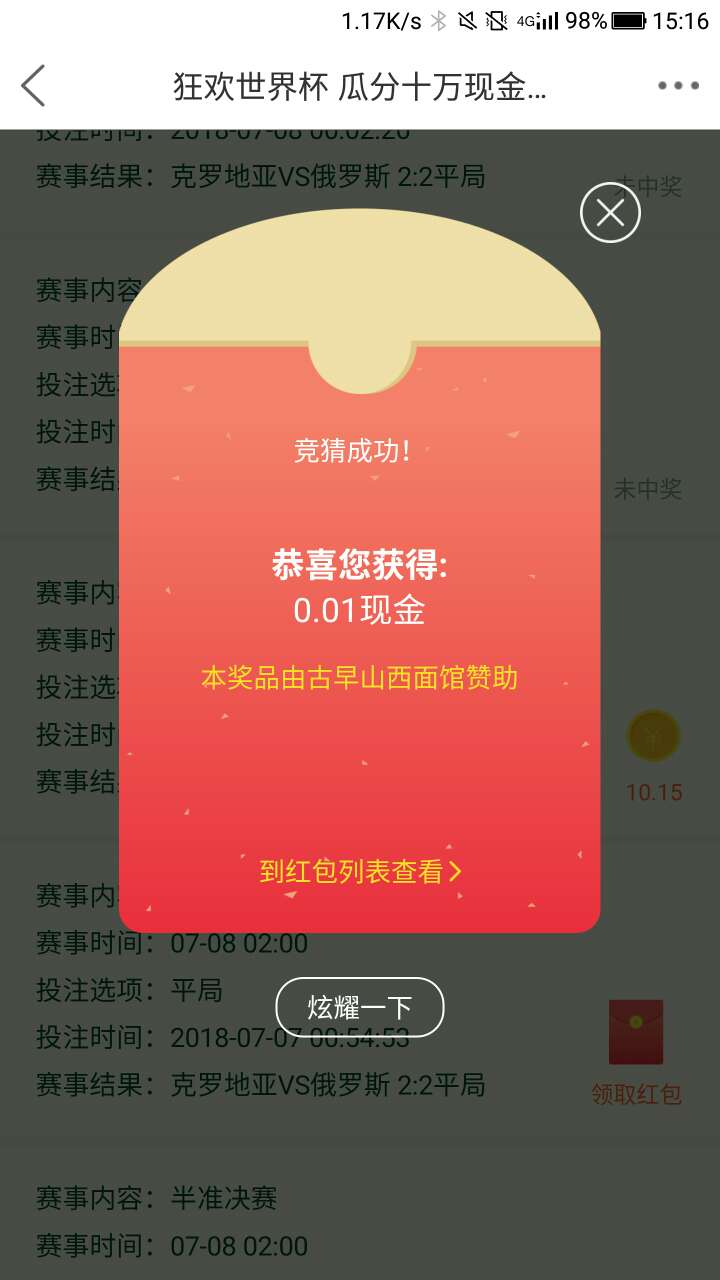Screen dimensions: 720x1280
Task: Go back using the top arrow
Action: click(34, 86)
